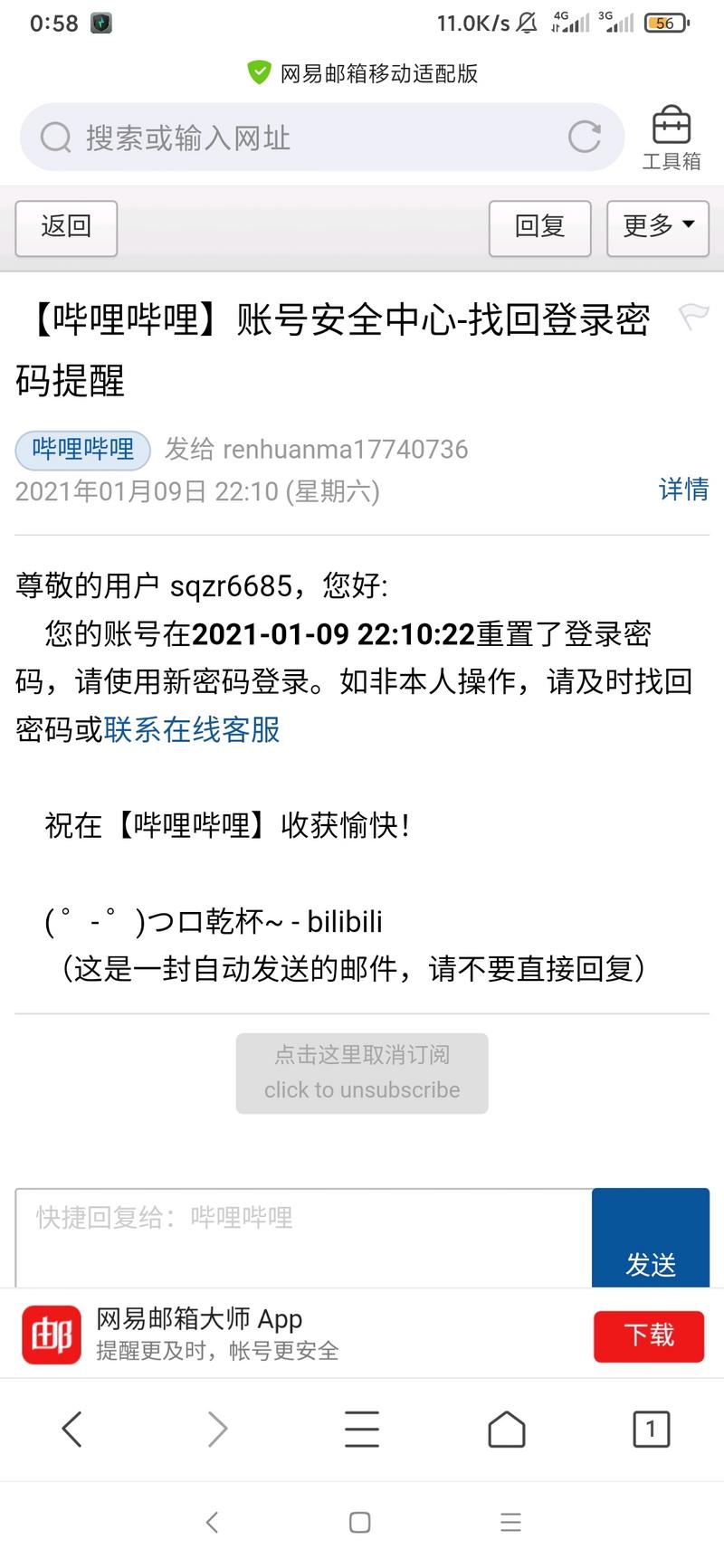Open the 联系在线客服 link
The height and width of the screenshot is (1568, 724).
click(192, 729)
